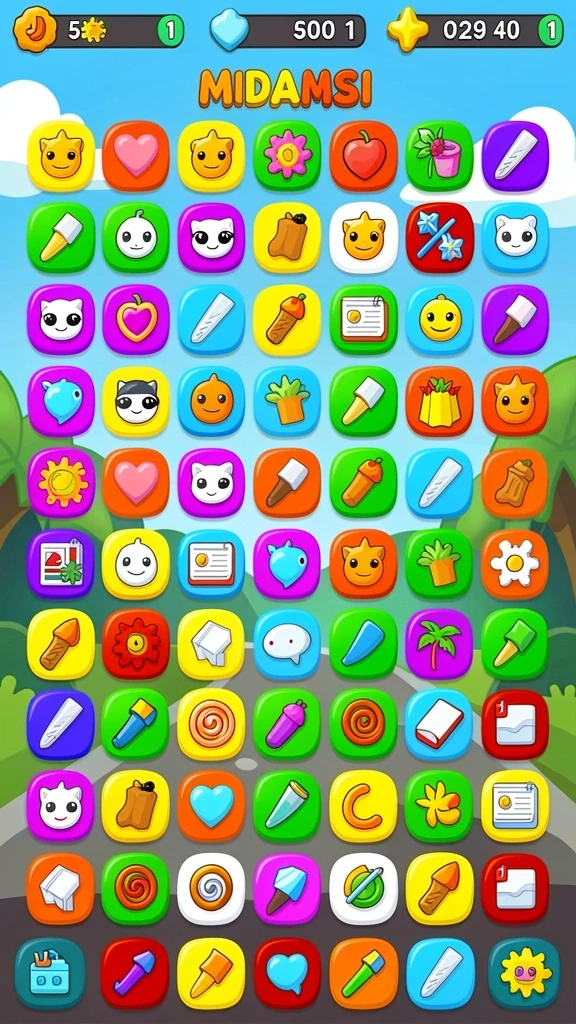The image size is (576, 1024).
Task: Select the red apple tile
Action: pyautogui.click(x=363, y=155)
